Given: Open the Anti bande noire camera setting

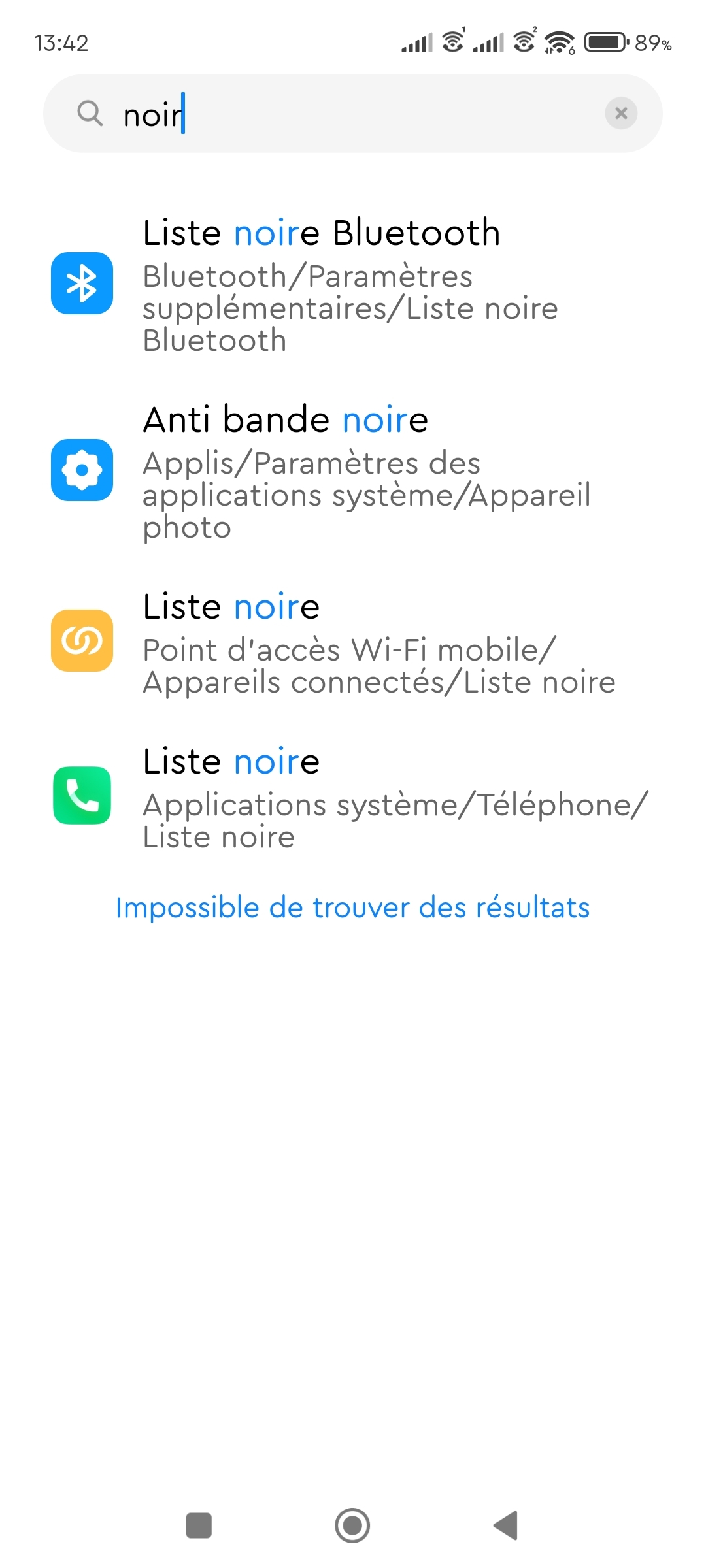Looking at the screenshot, I should [x=353, y=470].
